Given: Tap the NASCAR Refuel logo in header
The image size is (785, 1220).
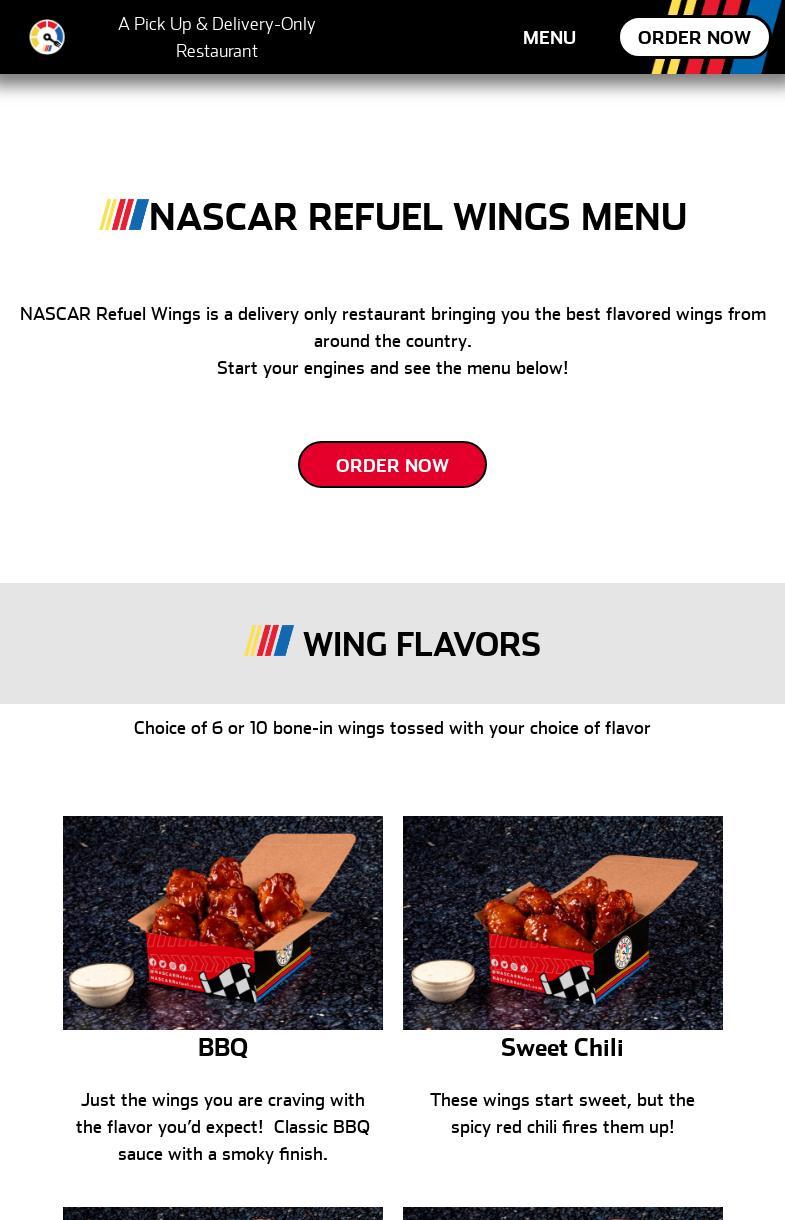Looking at the screenshot, I should point(47,37).
